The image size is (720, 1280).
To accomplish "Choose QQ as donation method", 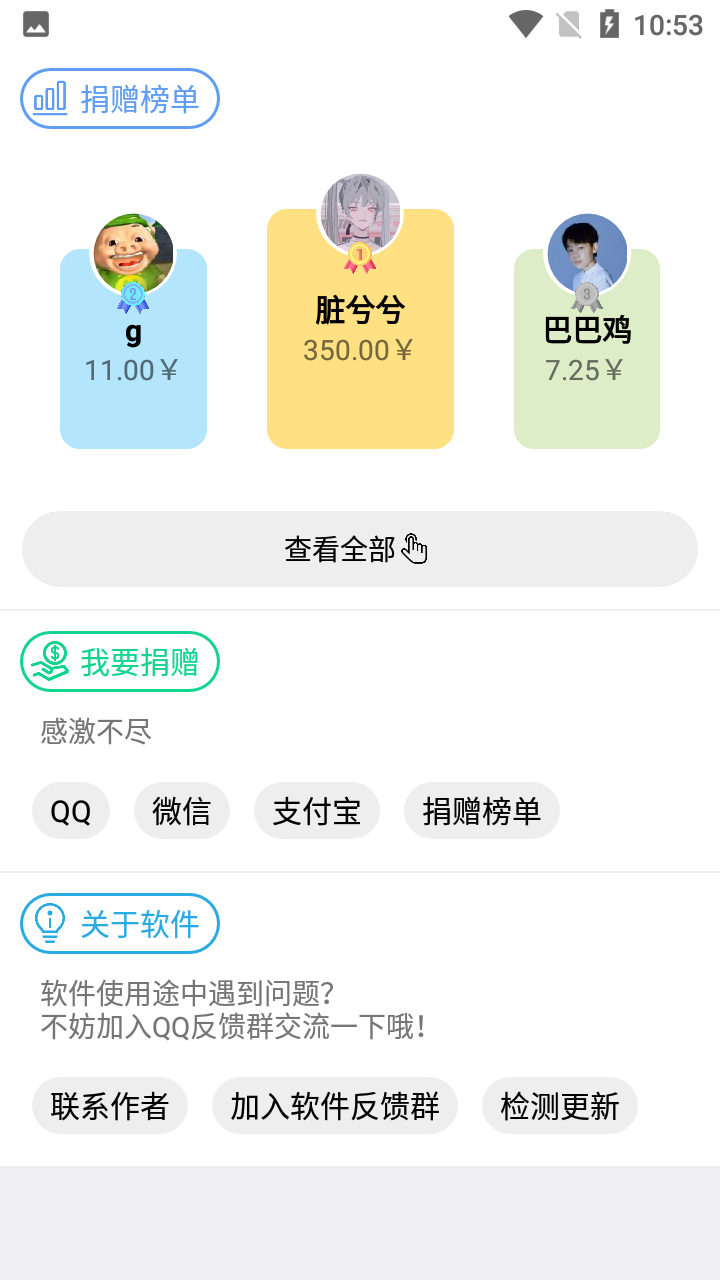I will tap(71, 811).
